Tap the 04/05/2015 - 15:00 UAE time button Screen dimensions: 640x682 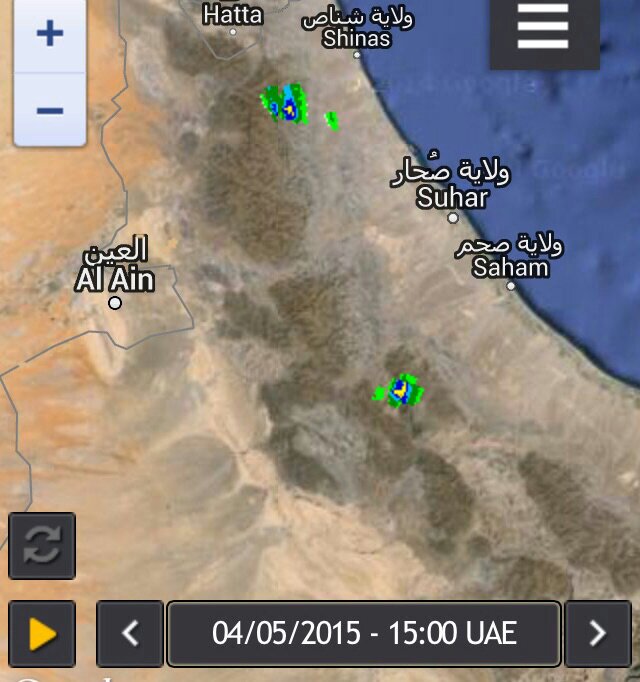(363, 634)
